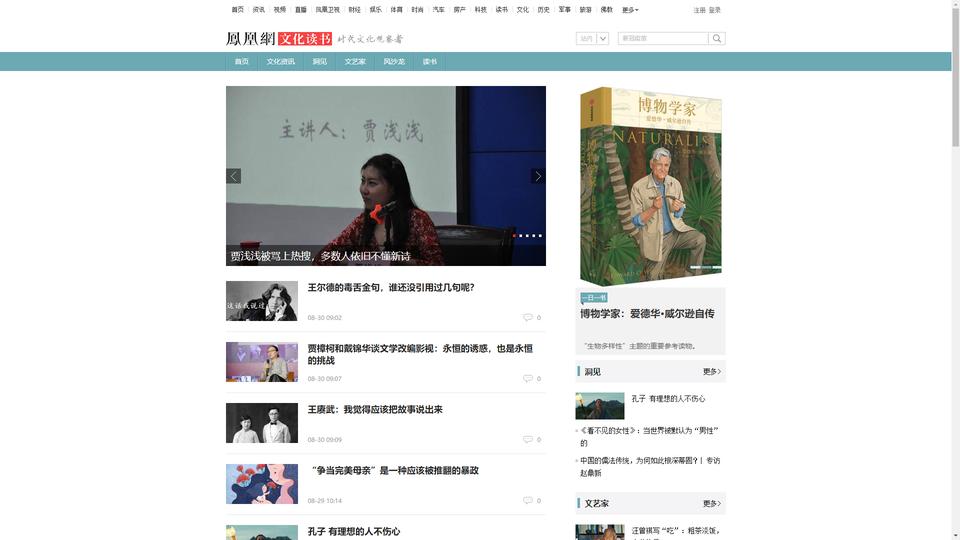Tap 更多 beside the 洞见 section
The height and width of the screenshot is (540, 960).
point(712,372)
